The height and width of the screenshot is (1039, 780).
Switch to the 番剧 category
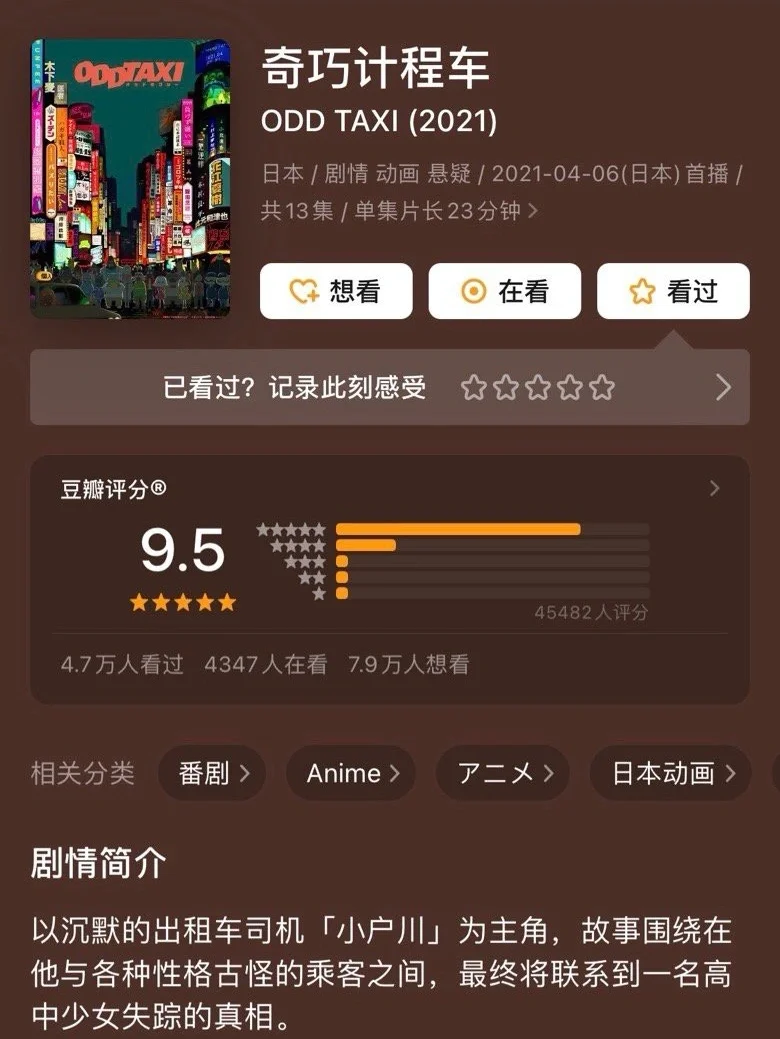pos(212,772)
